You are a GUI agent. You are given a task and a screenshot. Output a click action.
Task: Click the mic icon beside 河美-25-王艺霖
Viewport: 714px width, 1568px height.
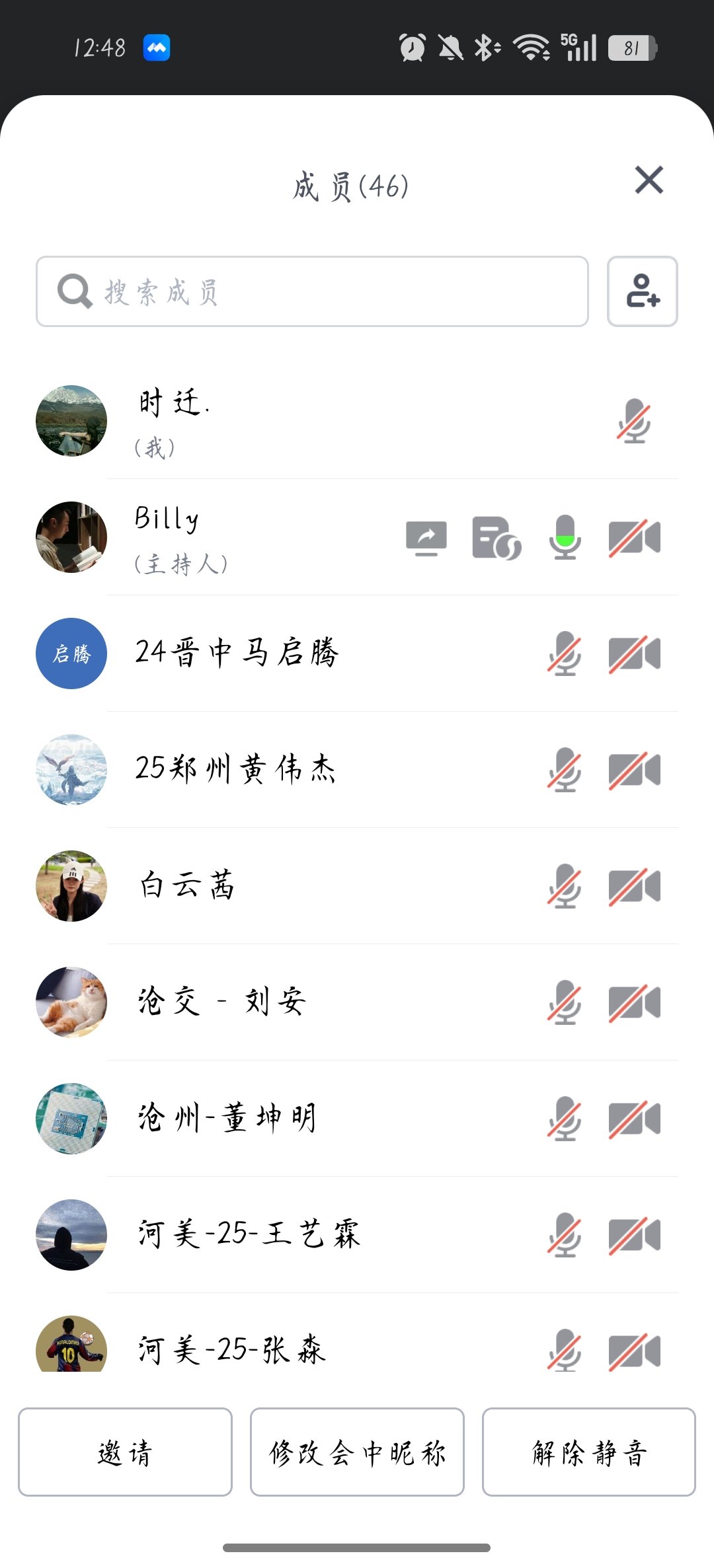(564, 1233)
